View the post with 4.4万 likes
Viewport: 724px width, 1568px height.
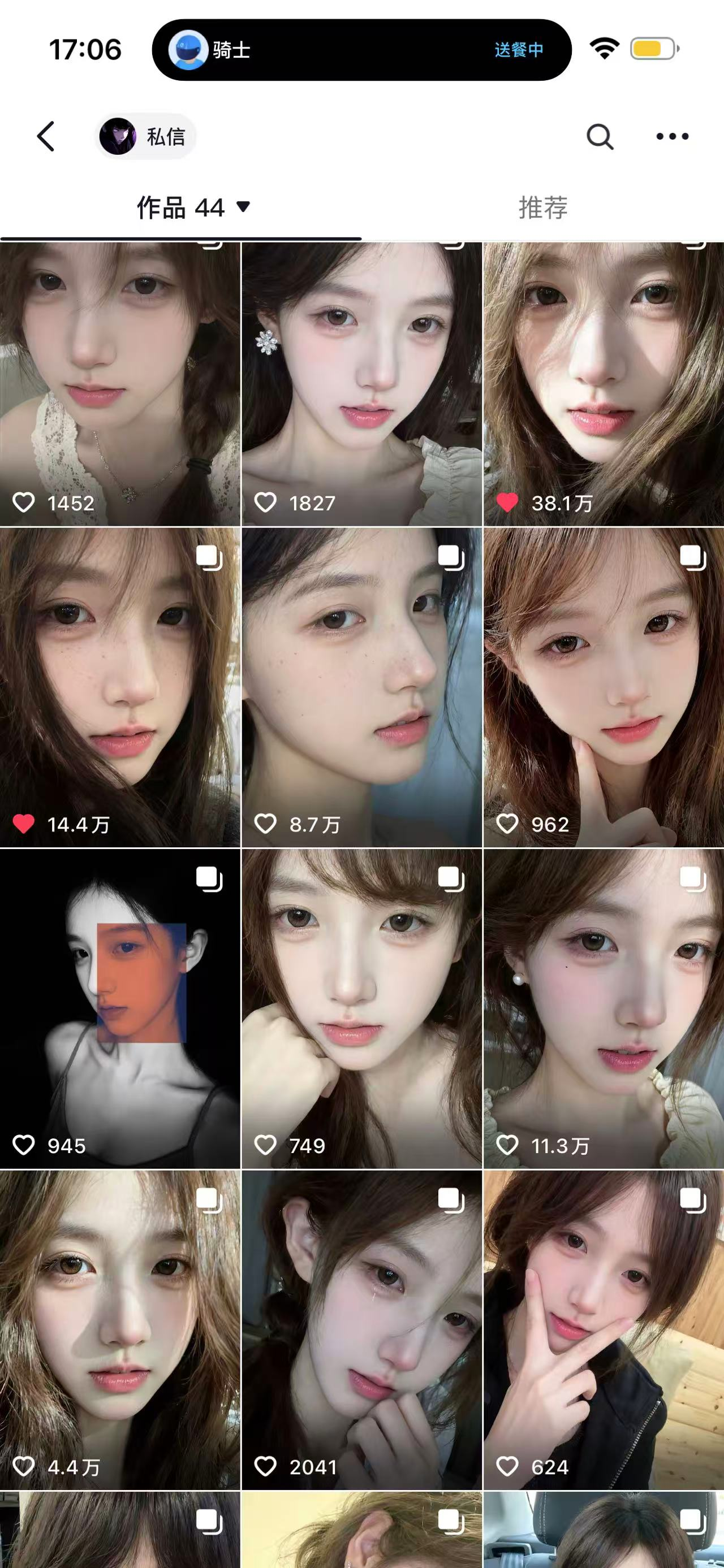120,1330
